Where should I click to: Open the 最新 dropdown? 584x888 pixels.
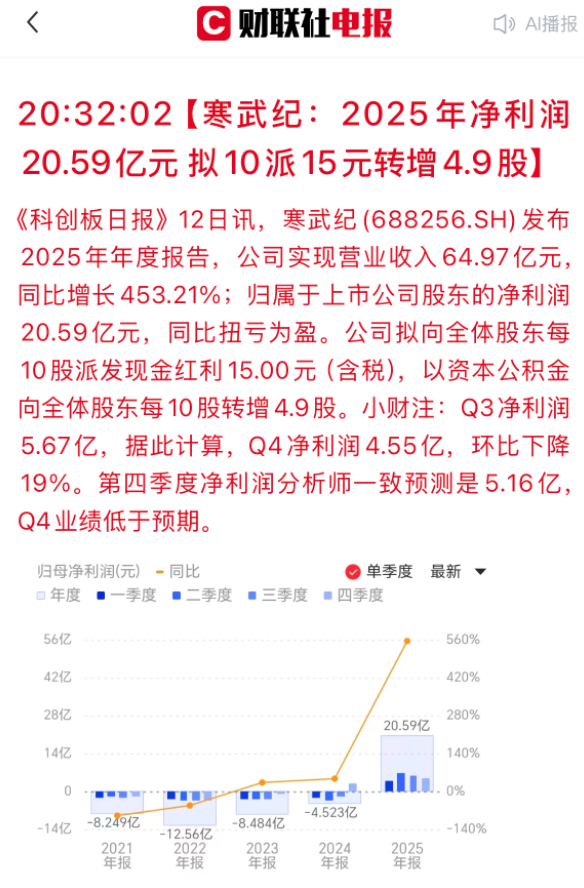[458, 571]
